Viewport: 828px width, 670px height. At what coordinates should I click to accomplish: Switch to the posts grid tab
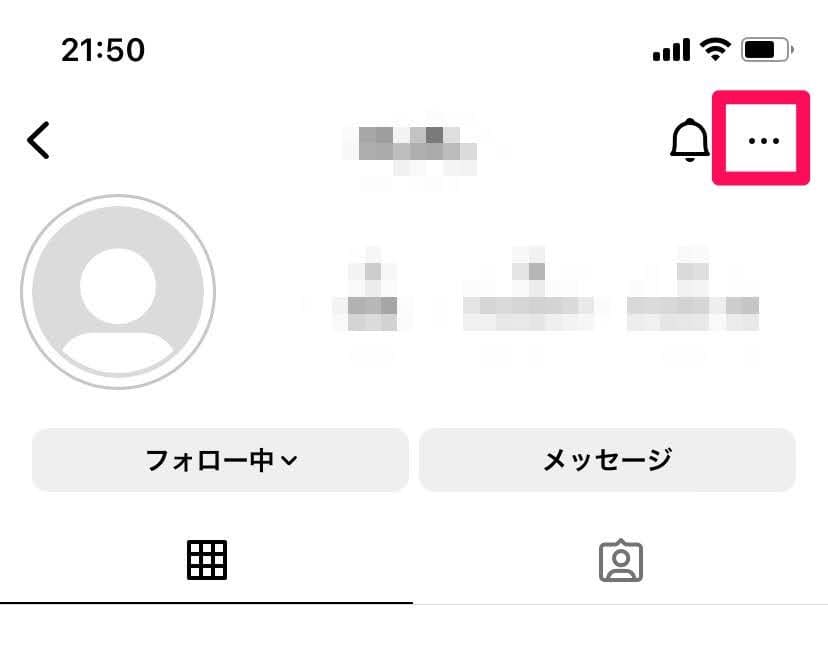[x=207, y=561]
